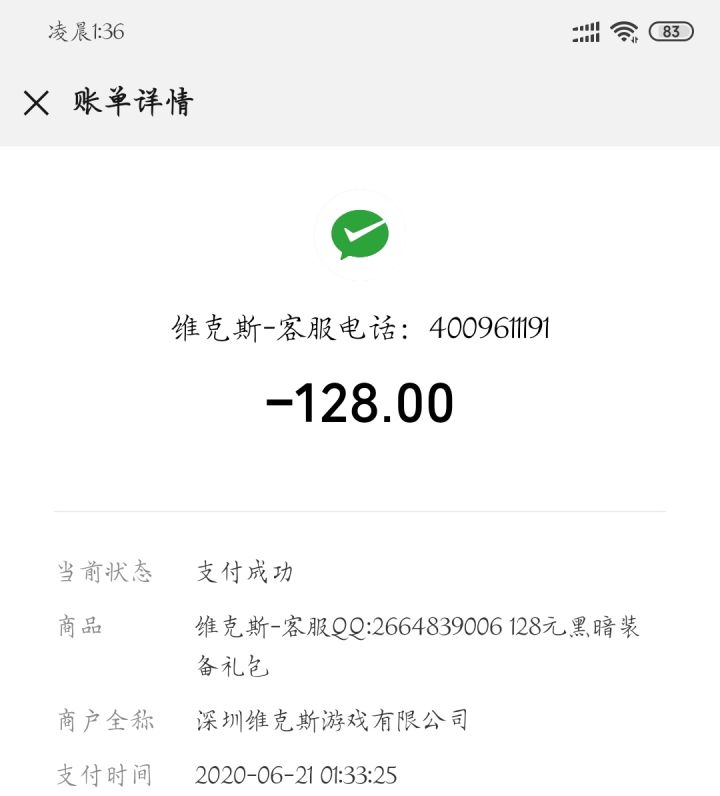Tap the -128.00 amount display
The image size is (720, 796).
click(360, 401)
